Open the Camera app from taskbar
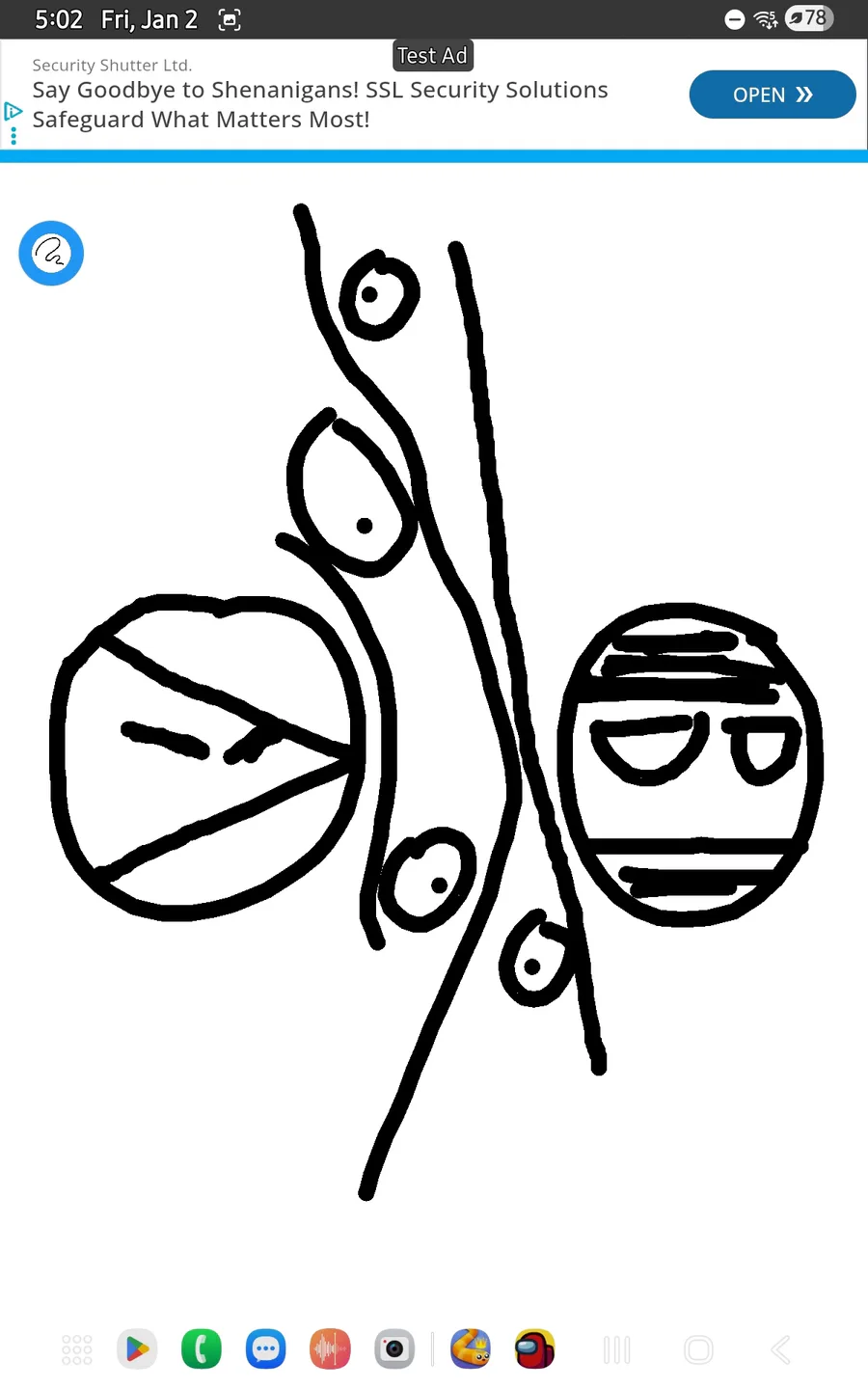The image size is (868, 1389). click(x=394, y=1349)
